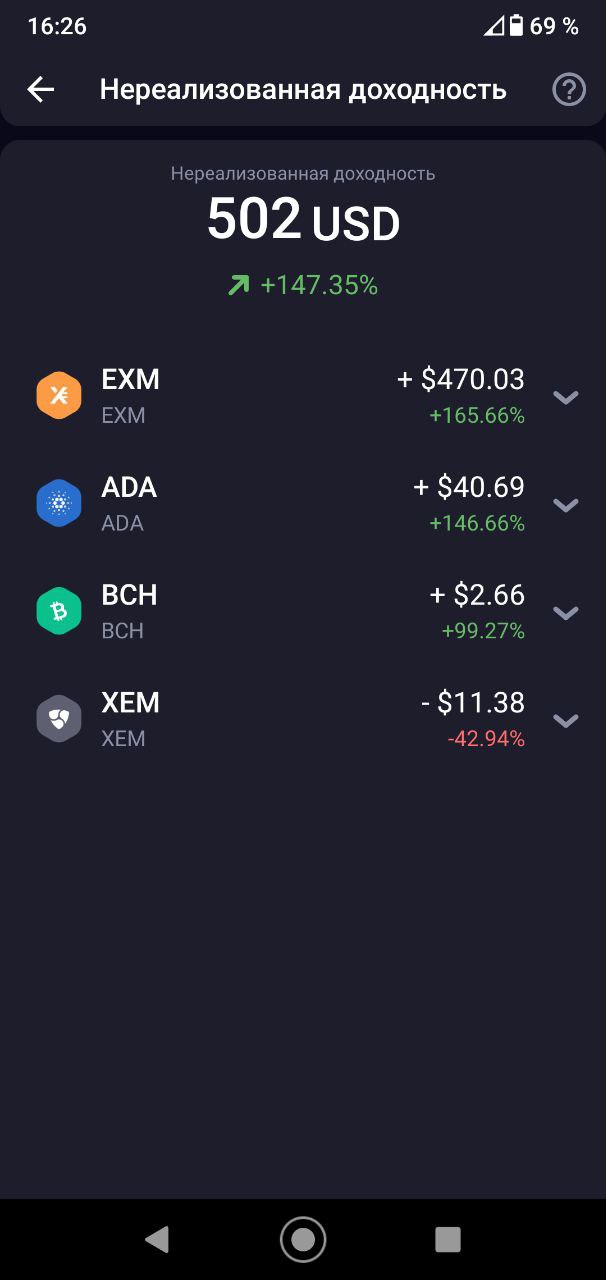Expand the XEM row chevron
This screenshot has height=1280, width=606.
[x=566, y=721]
